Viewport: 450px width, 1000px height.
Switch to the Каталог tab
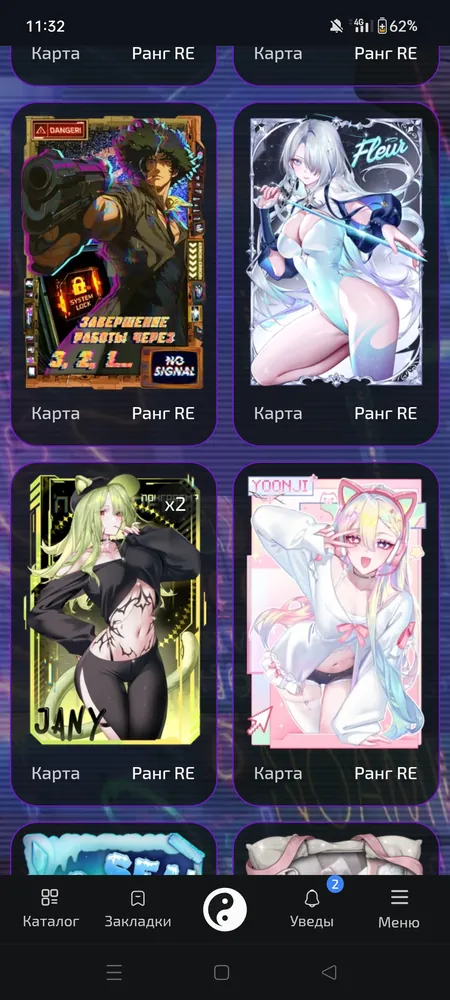coord(51,908)
